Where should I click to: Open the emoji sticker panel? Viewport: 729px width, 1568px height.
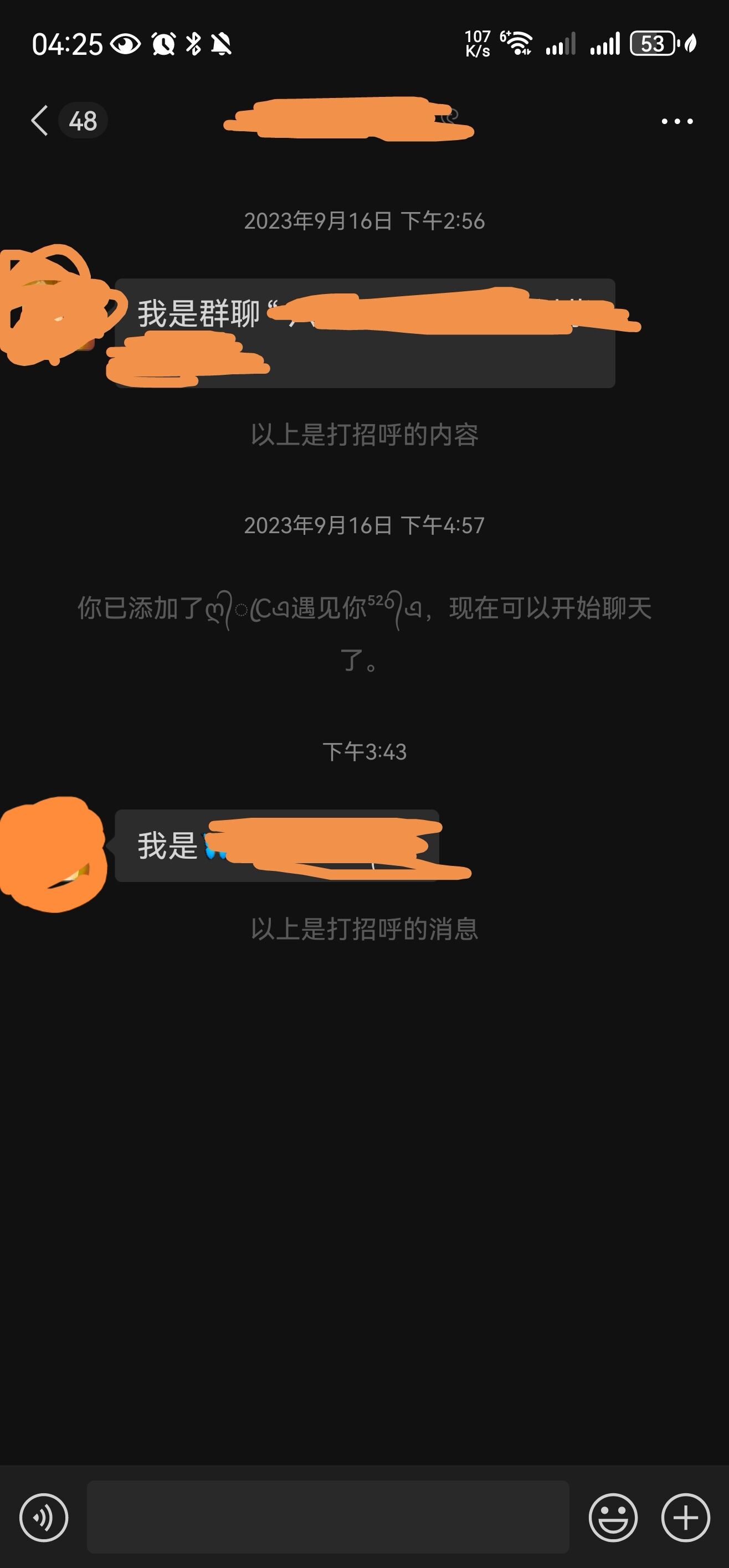point(613,1517)
